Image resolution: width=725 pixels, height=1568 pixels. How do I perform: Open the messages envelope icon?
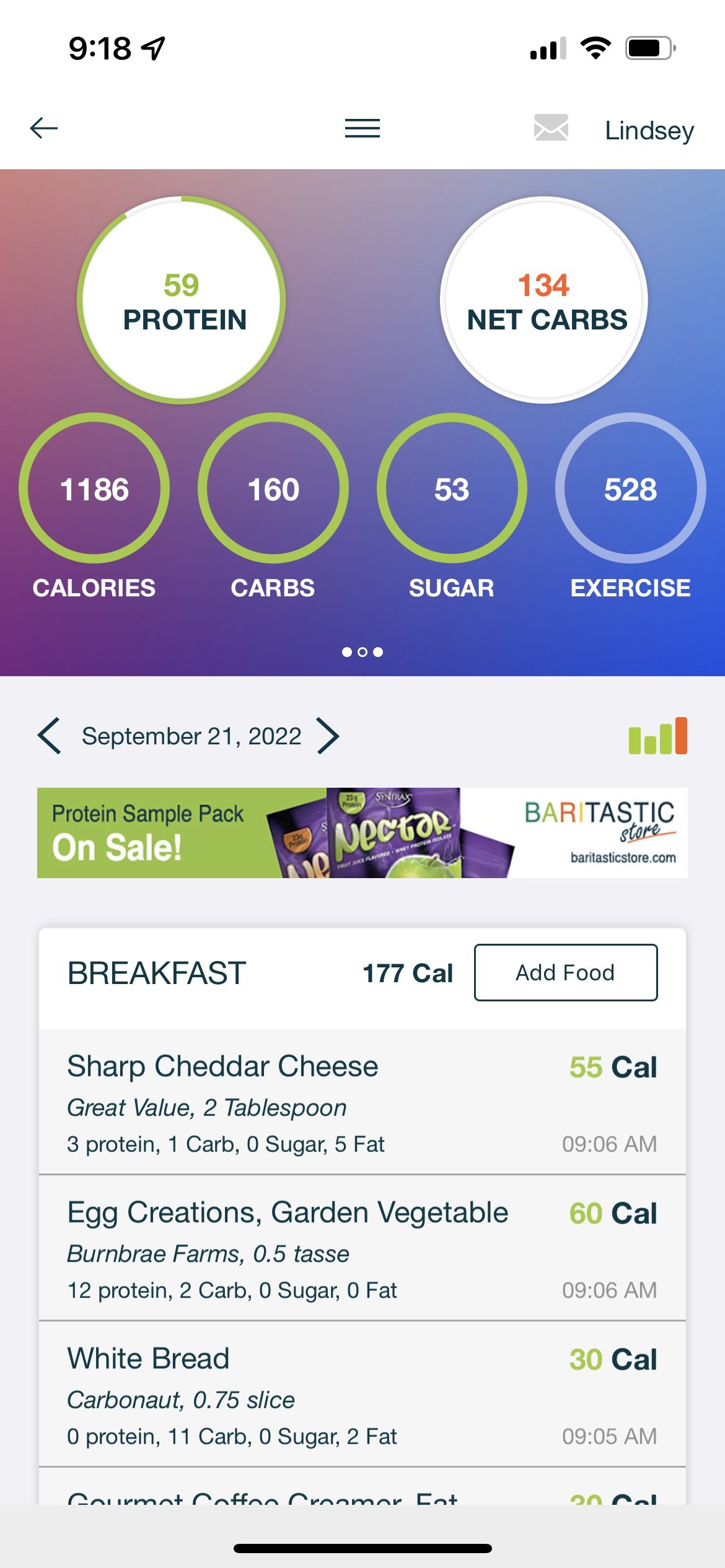(551, 128)
